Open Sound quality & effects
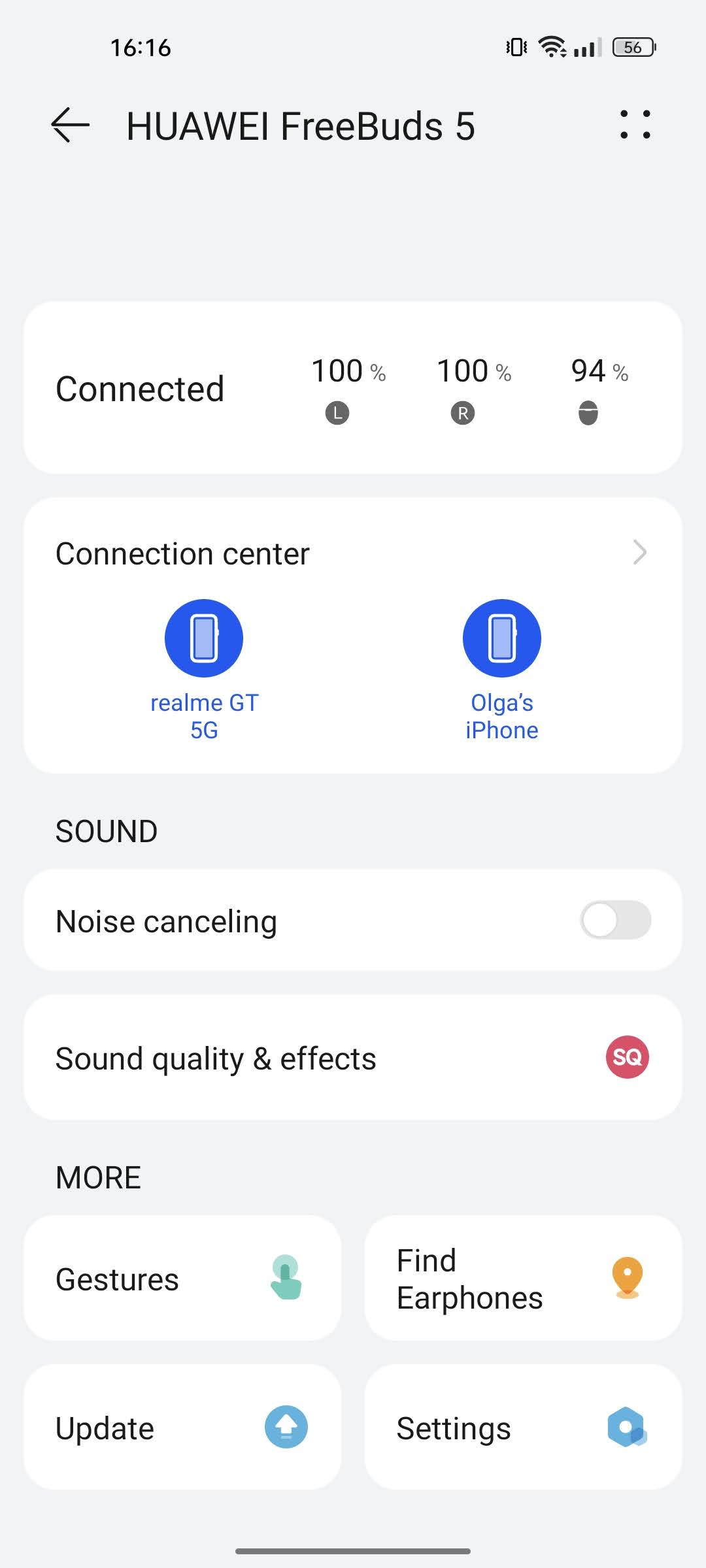Image resolution: width=706 pixels, height=1568 pixels. point(353,1057)
